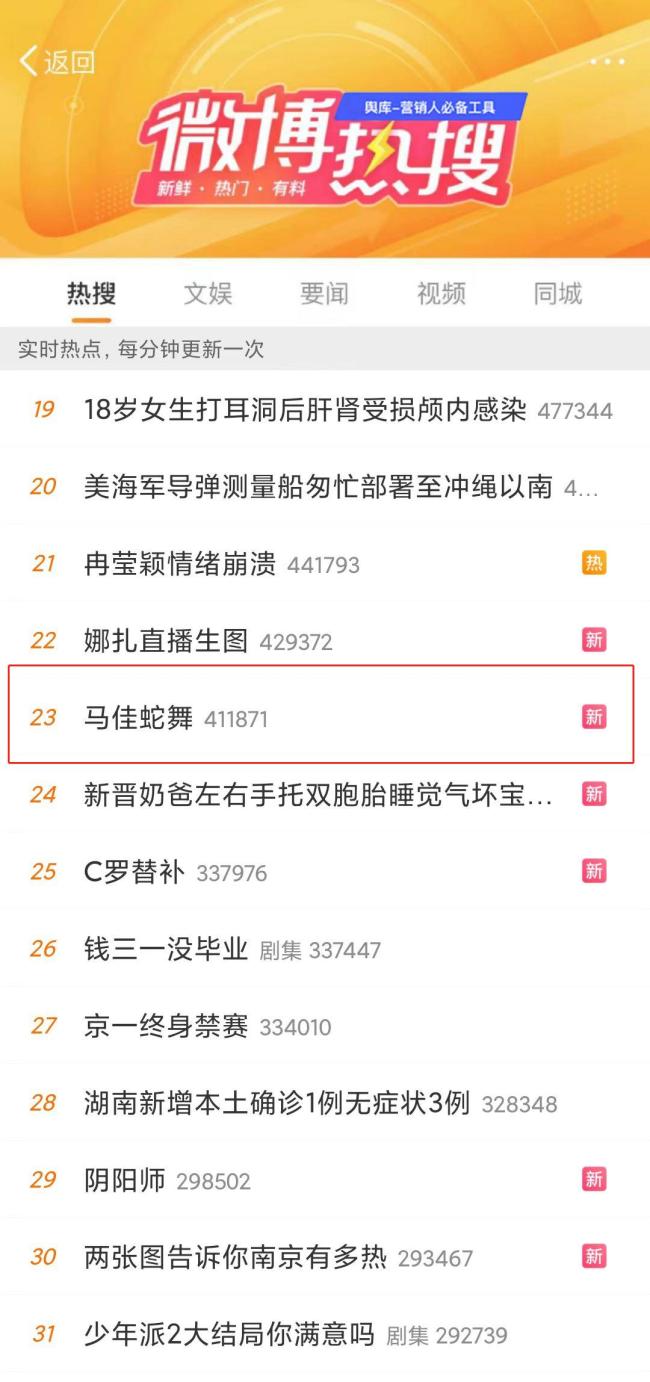Switch to the 同城 tab
Viewport: 650px width, 1382px height.
557,293
